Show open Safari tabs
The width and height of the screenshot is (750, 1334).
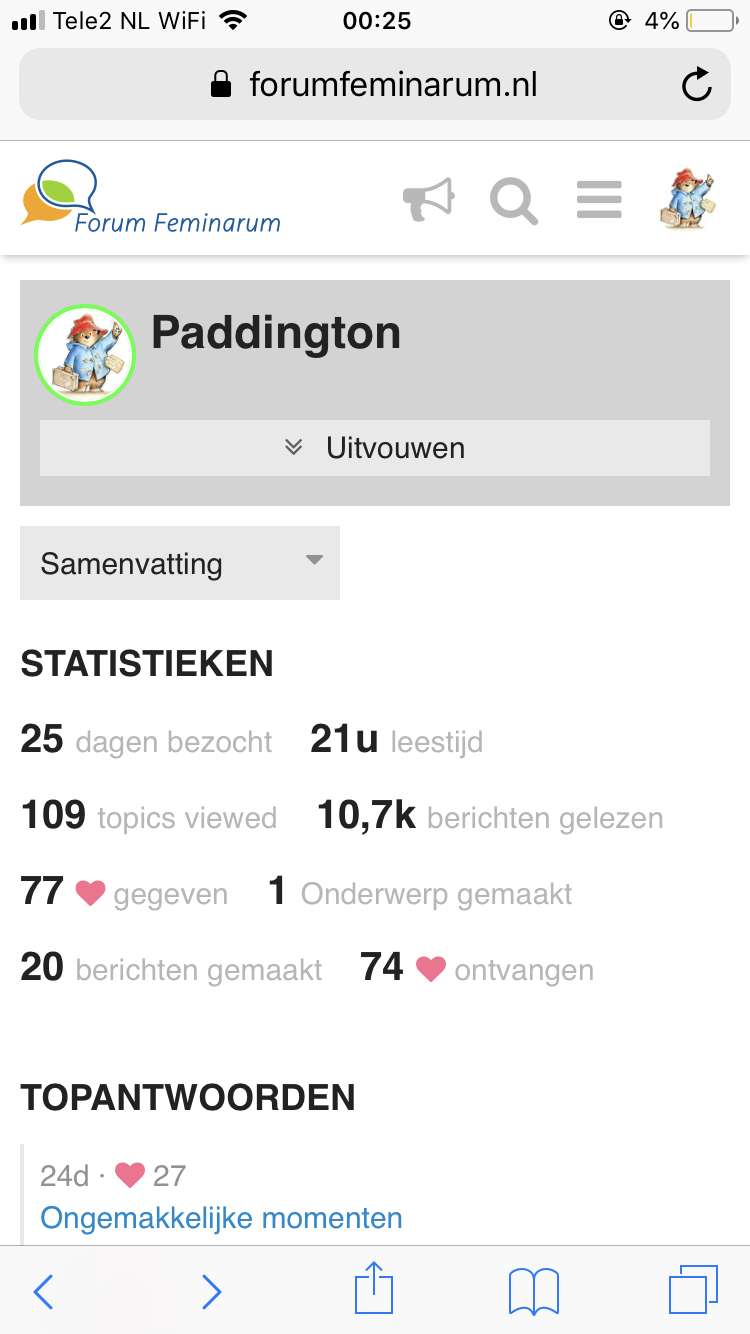(x=693, y=1290)
